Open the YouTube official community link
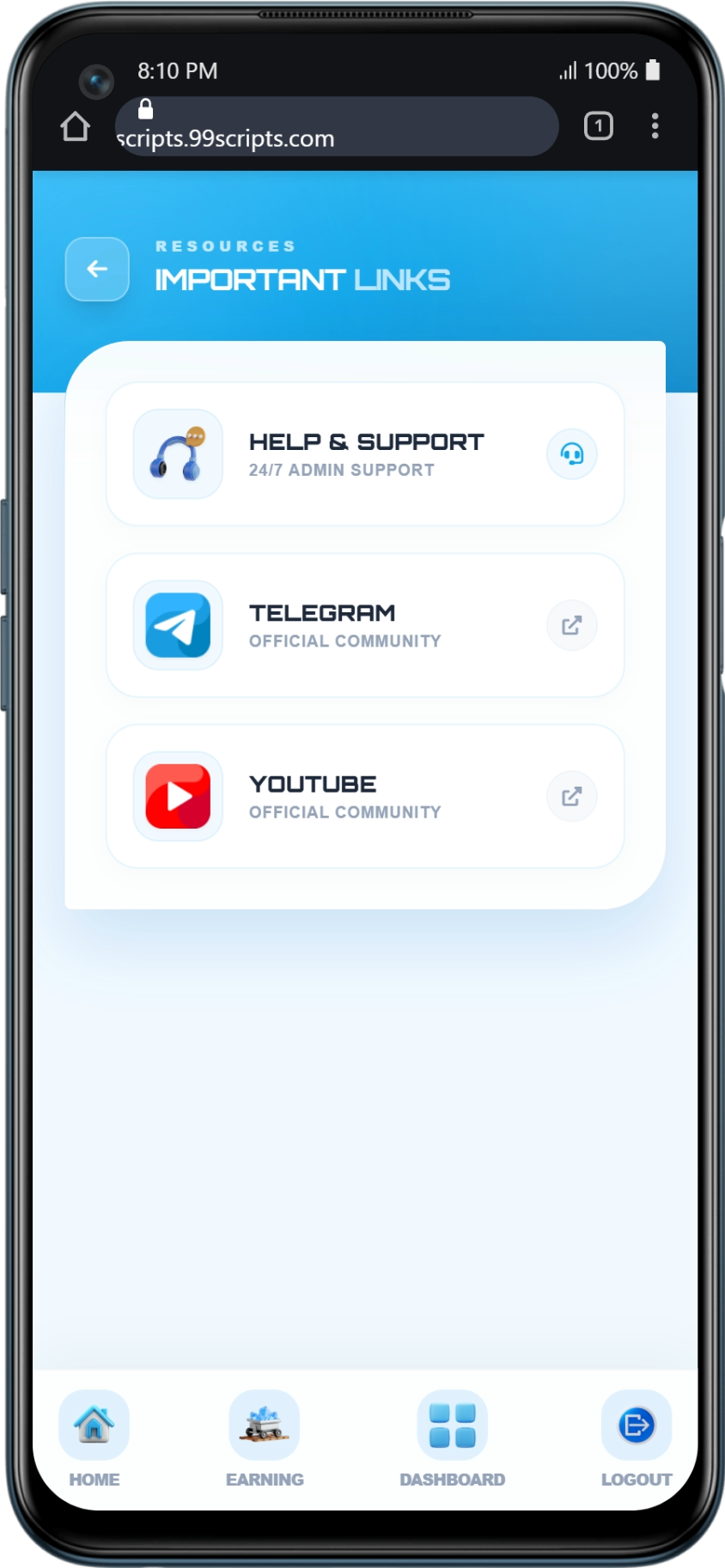Screen dimensions: 725x1568 tap(365, 796)
